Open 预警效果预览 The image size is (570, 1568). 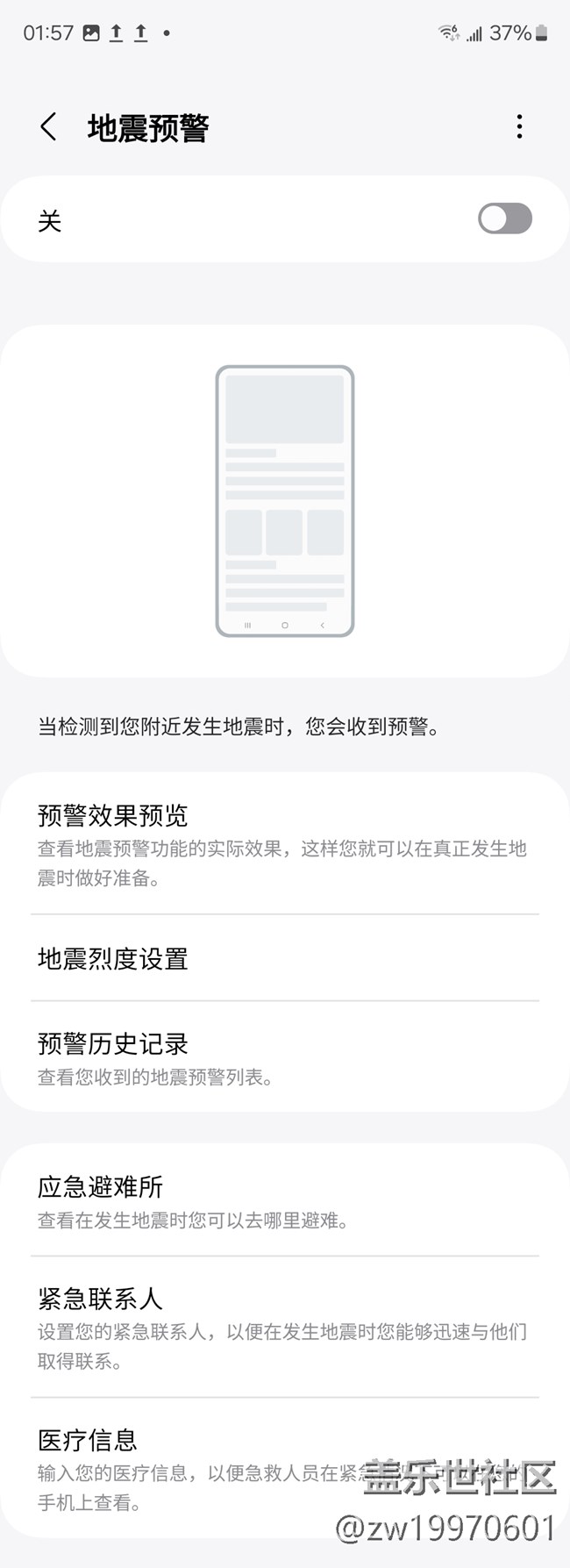coord(284,843)
